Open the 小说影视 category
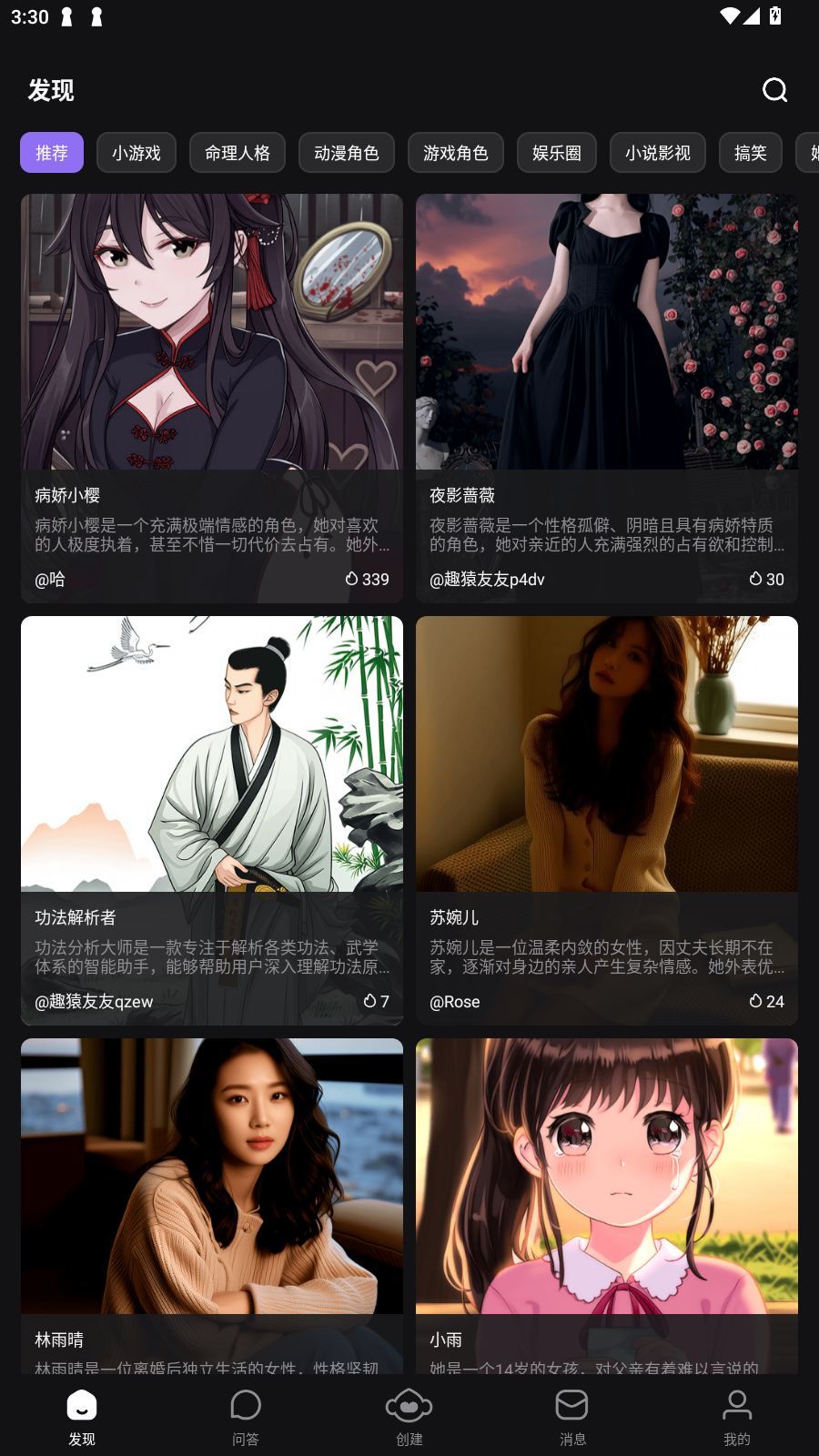This screenshot has height=1456, width=819. pyautogui.click(x=657, y=153)
